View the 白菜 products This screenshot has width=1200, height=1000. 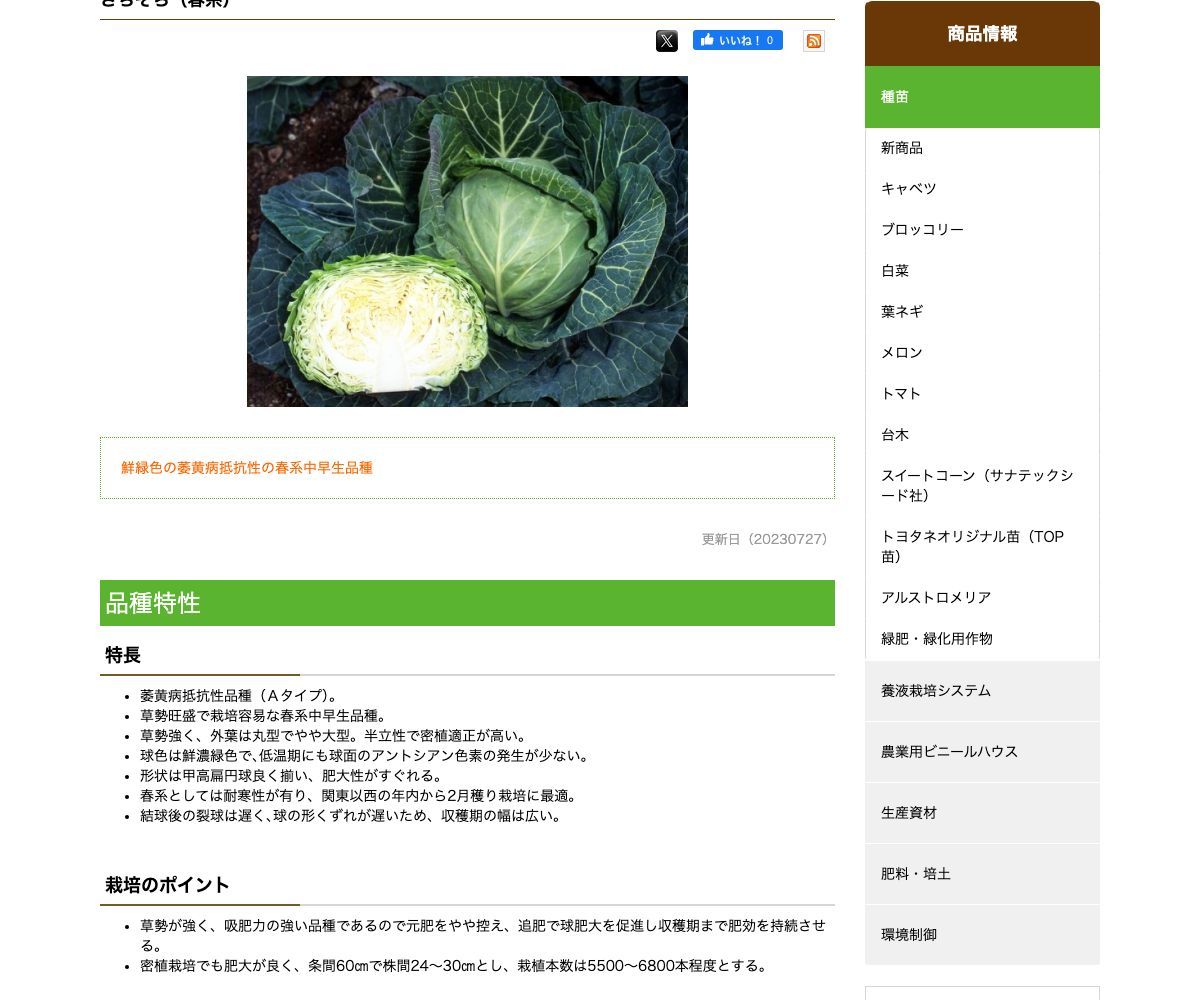click(895, 271)
